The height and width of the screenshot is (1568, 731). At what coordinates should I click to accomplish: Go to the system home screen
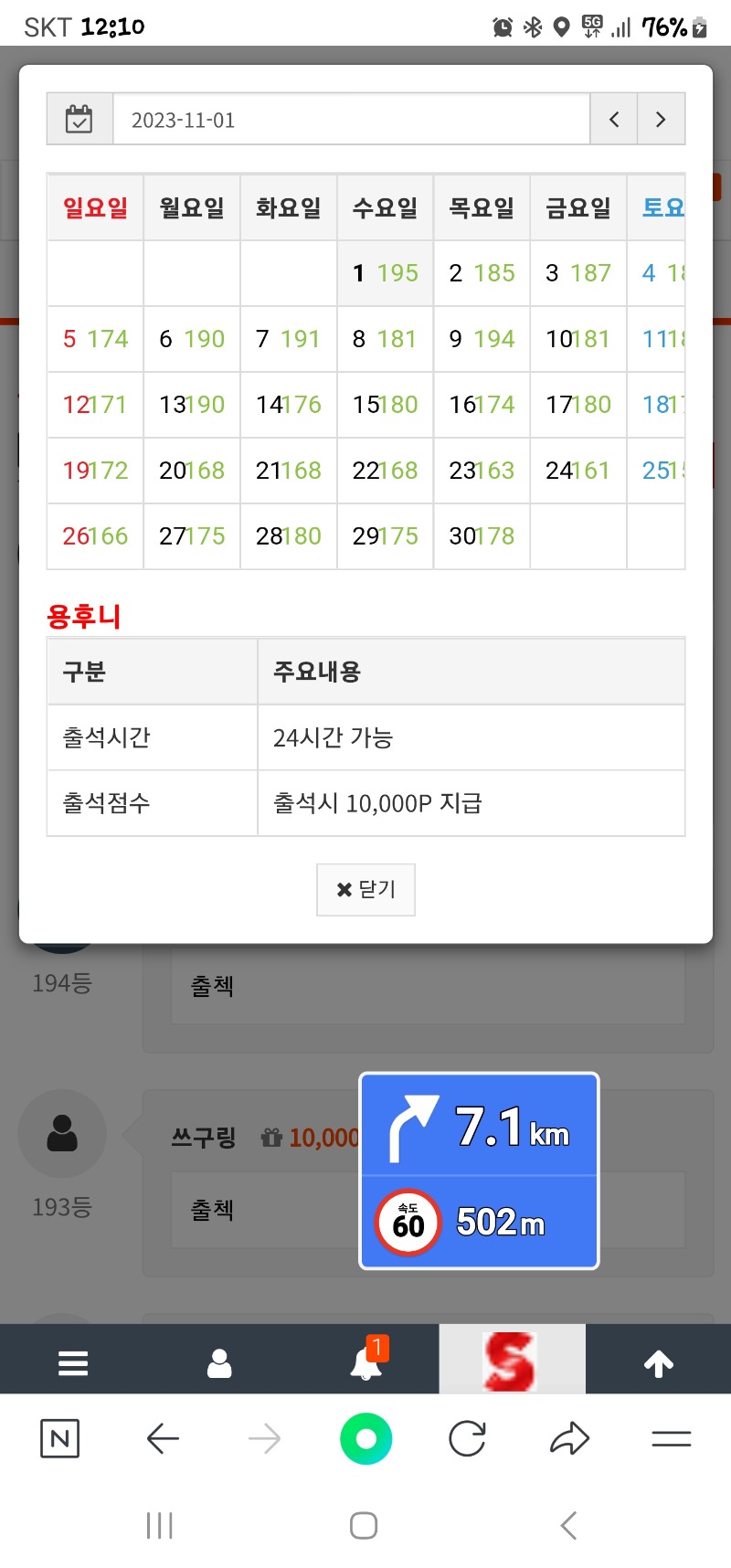click(x=364, y=1525)
